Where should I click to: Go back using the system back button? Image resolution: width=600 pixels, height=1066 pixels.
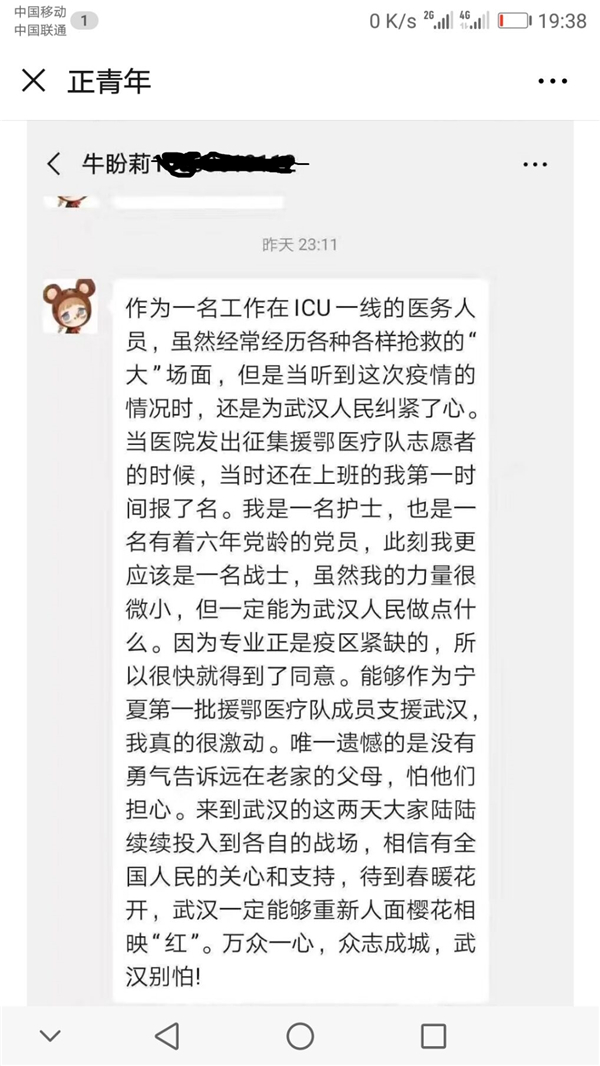click(x=167, y=1035)
